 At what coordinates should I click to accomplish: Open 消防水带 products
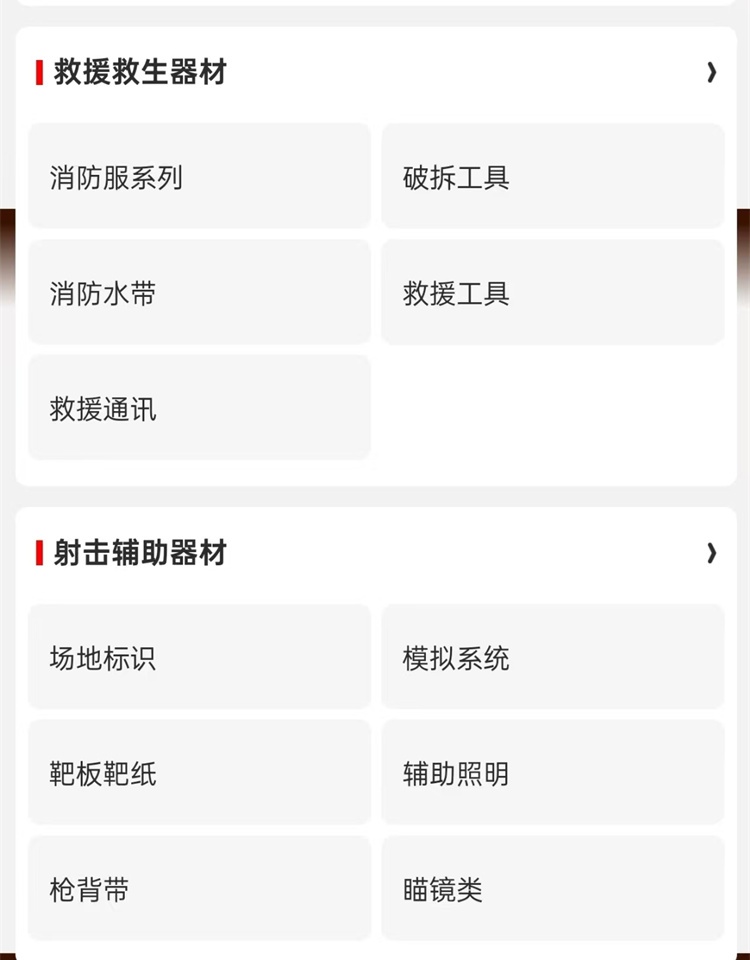pyautogui.click(x=200, y=292)
